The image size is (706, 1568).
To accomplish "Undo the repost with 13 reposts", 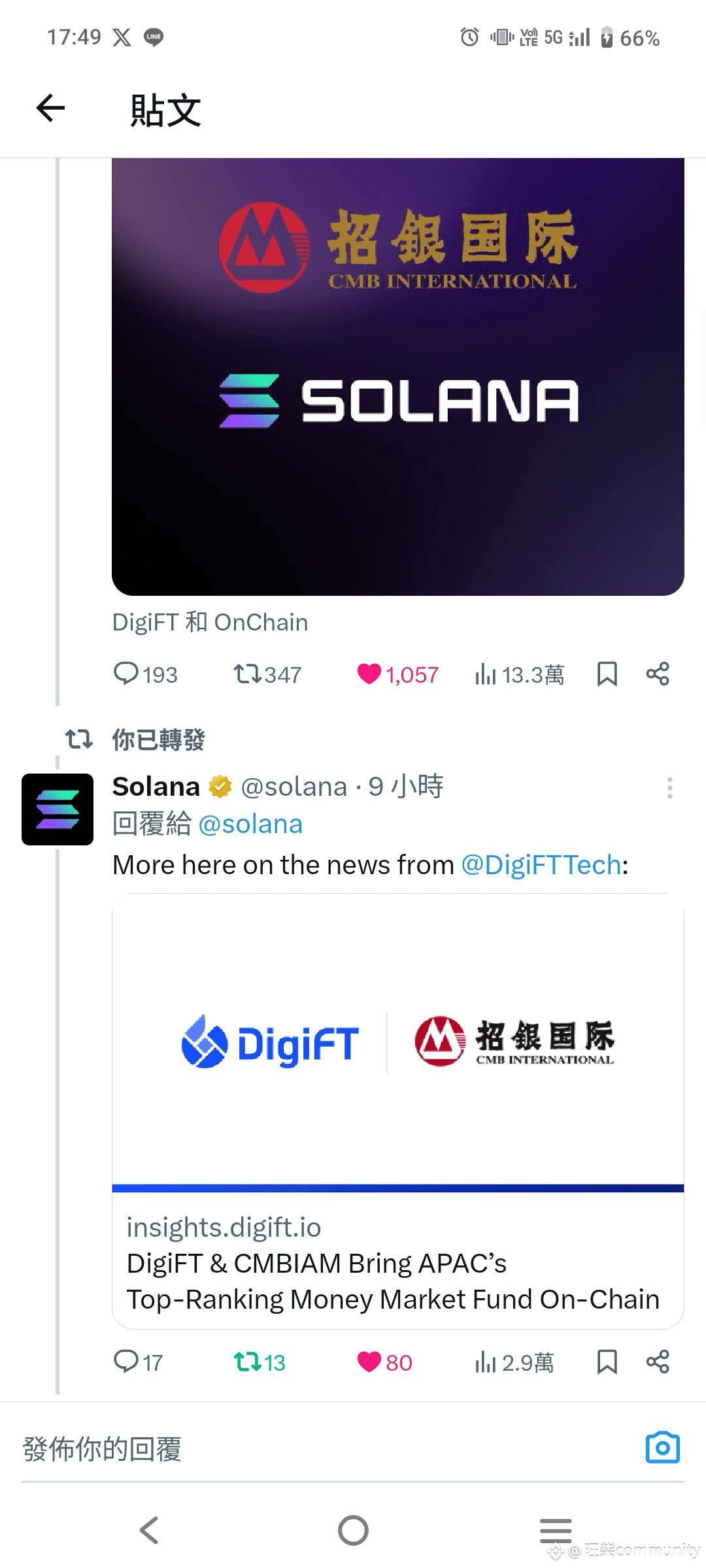I will pos(260,1362).
